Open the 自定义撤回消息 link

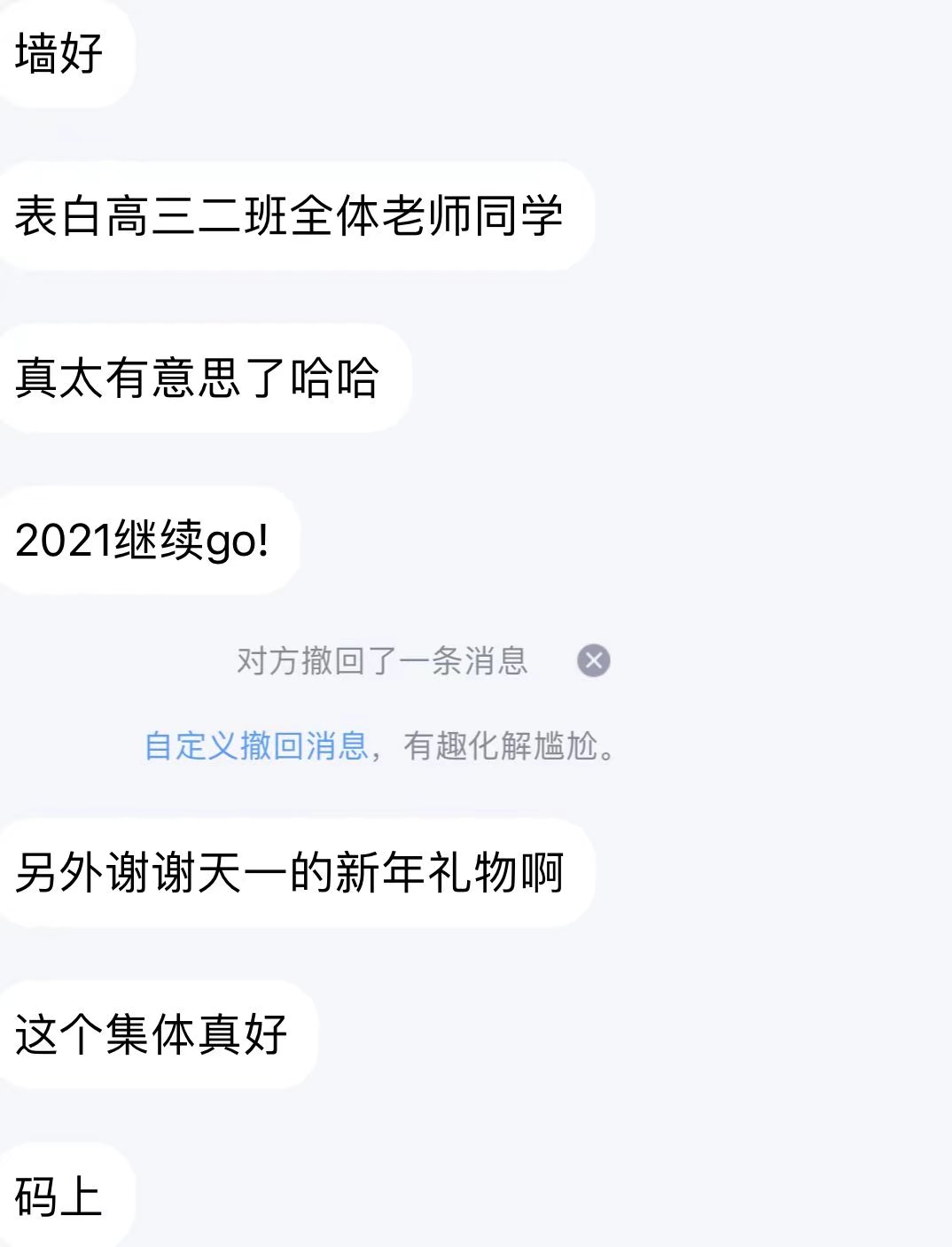point(256,746)
